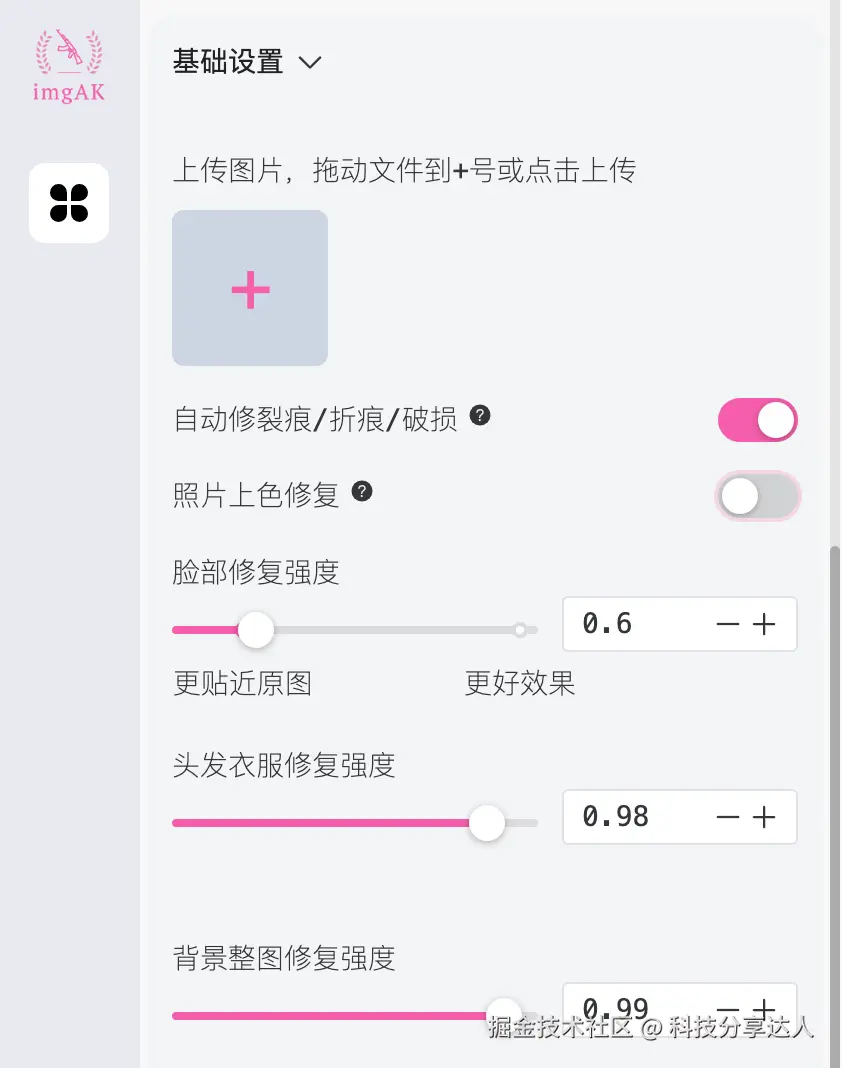Enable the 照片上色修复 toggle
The image size is (842, 1068).
tap(757, 496)
